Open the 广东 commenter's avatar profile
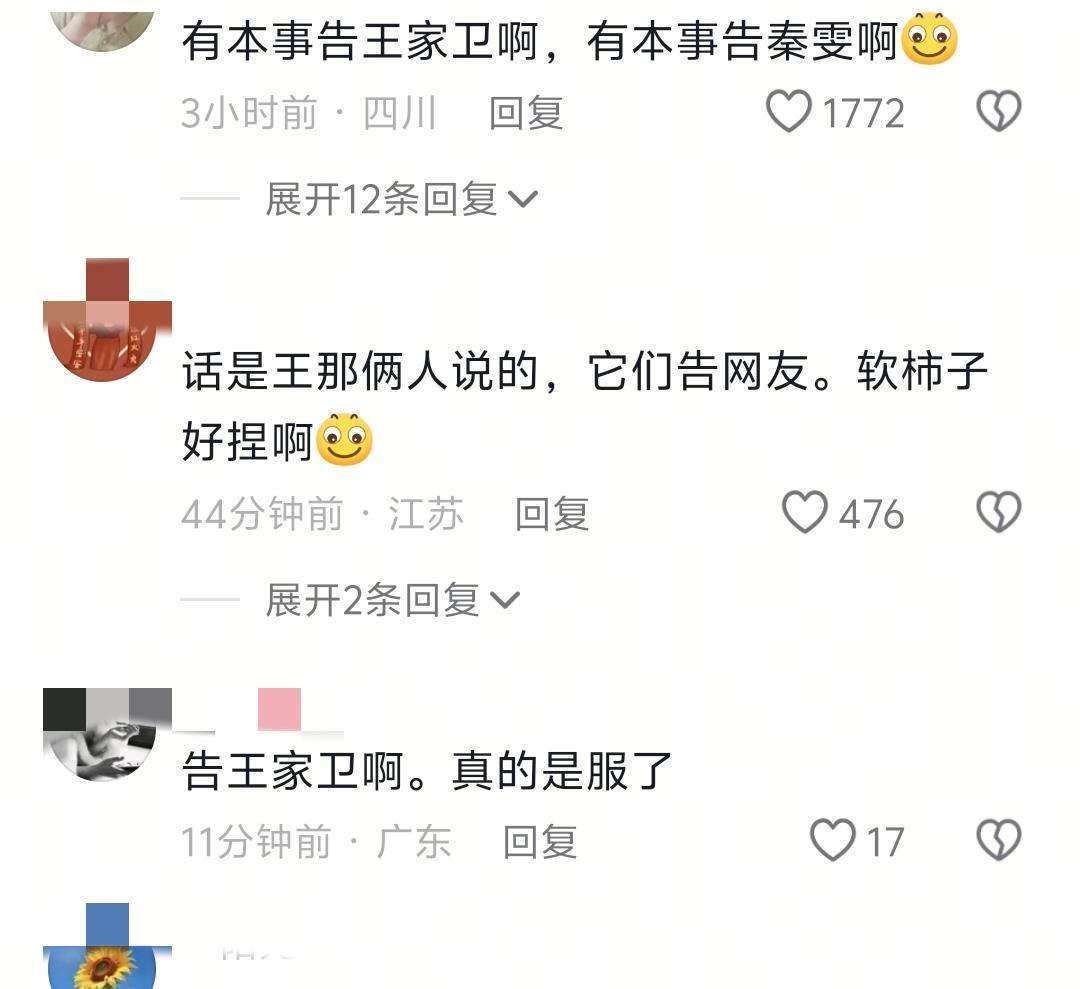 coord(107,735)
